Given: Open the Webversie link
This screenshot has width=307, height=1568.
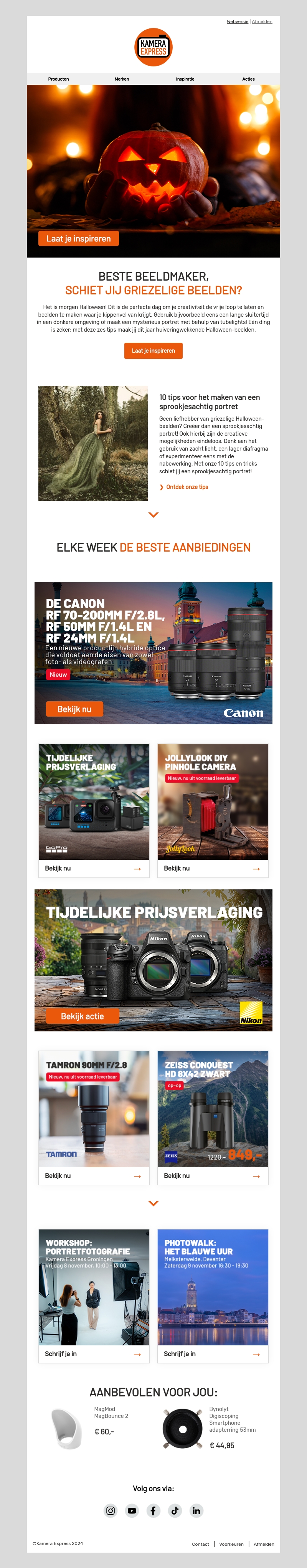Looking at the screenshot, I should click(x=237, y=21).
